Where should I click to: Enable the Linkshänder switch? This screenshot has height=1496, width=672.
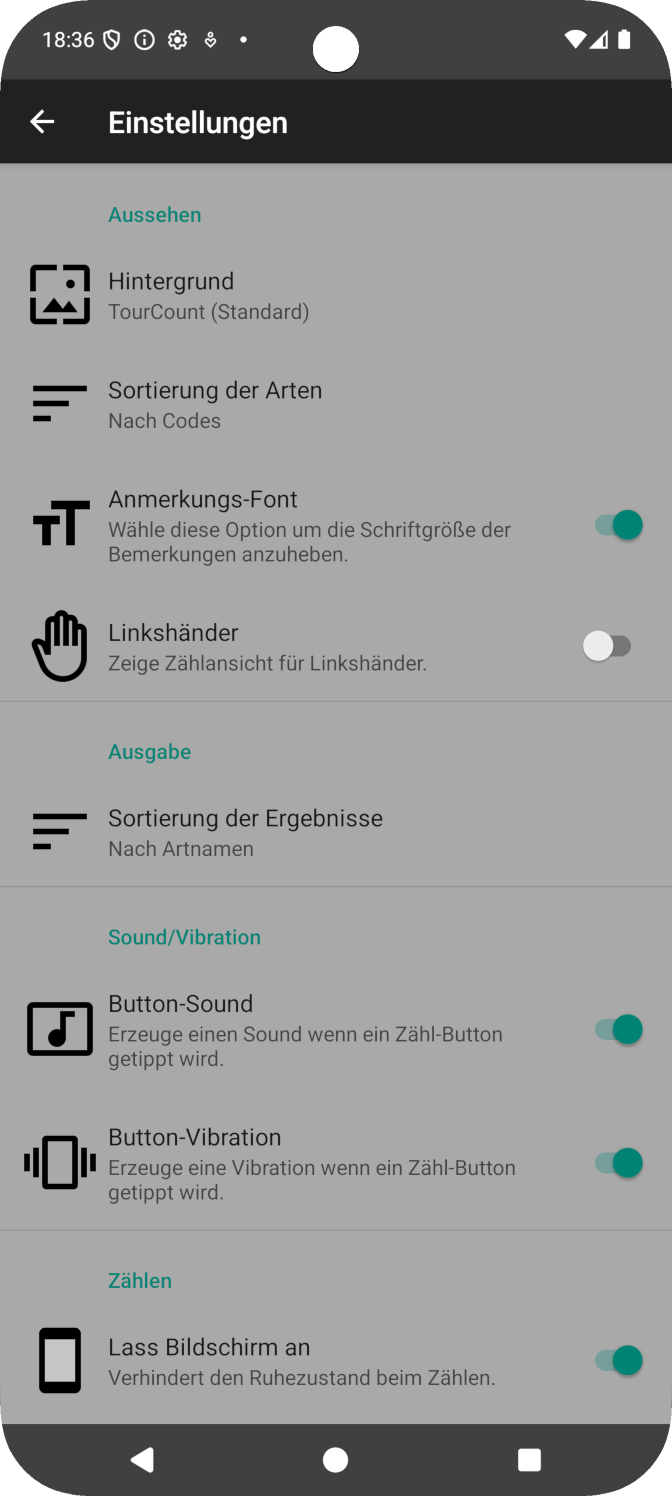tap(607, 646)
